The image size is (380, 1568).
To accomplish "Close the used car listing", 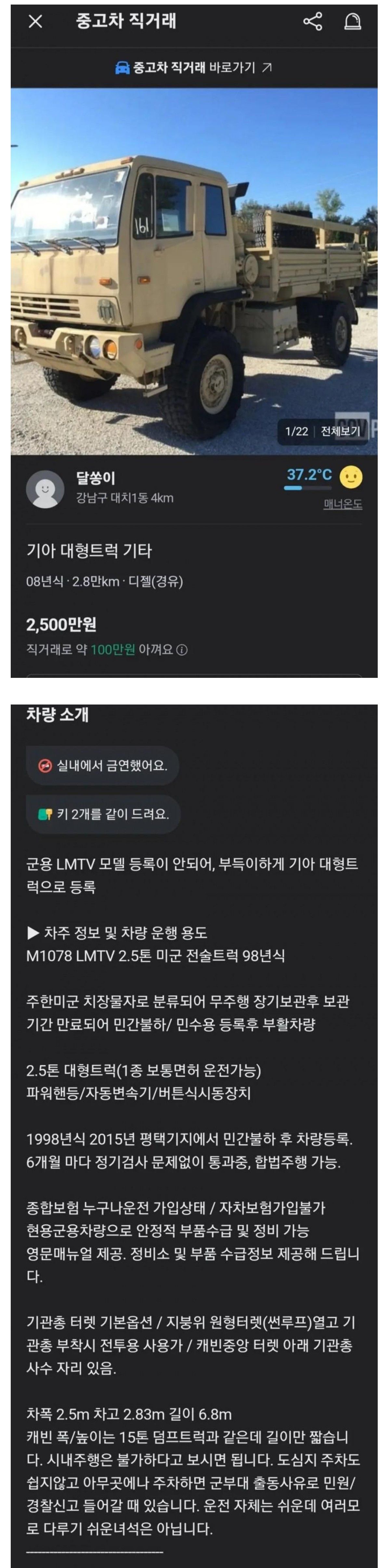I will (35, 22).
